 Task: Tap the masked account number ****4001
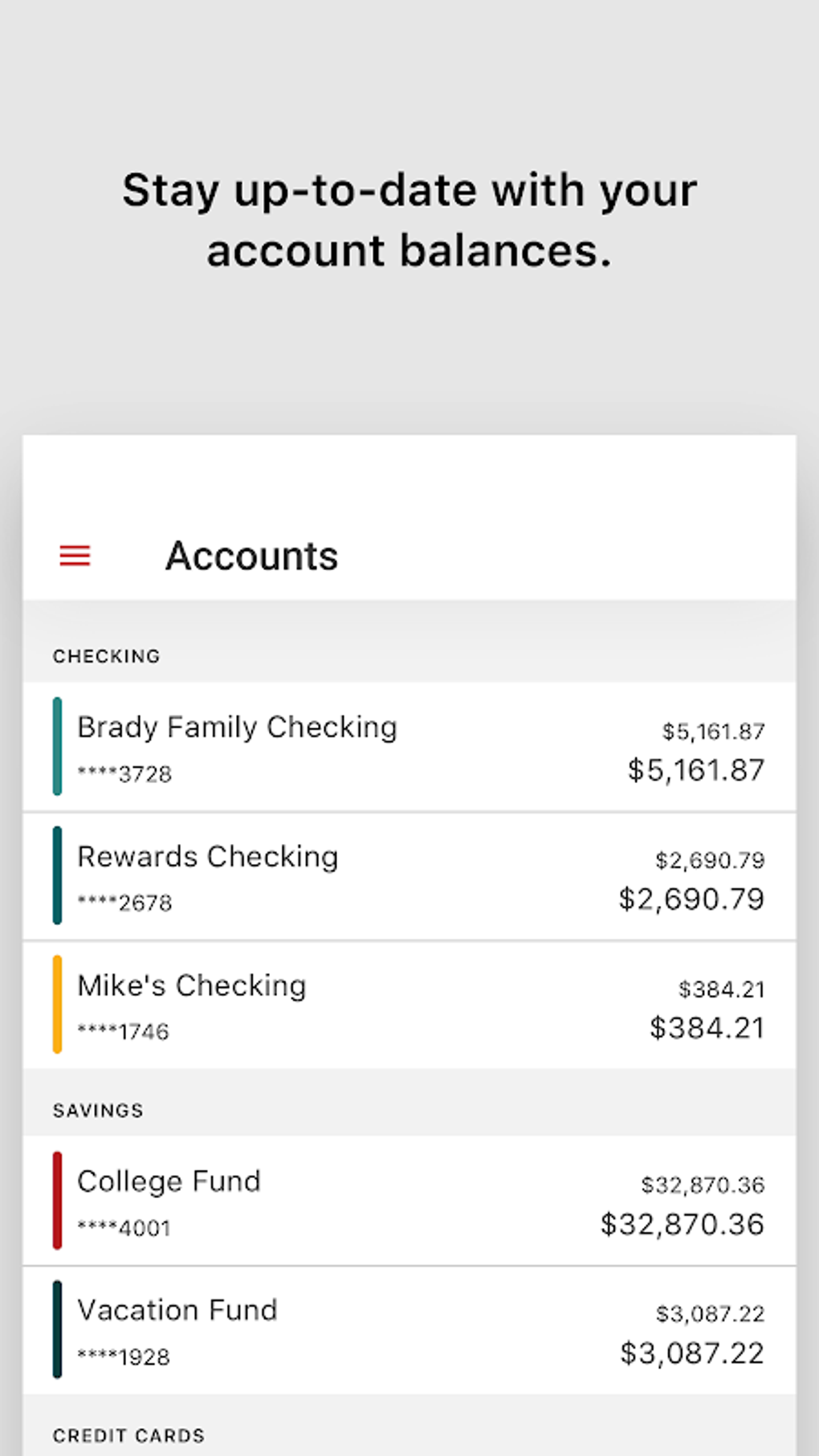point(124,1227)
